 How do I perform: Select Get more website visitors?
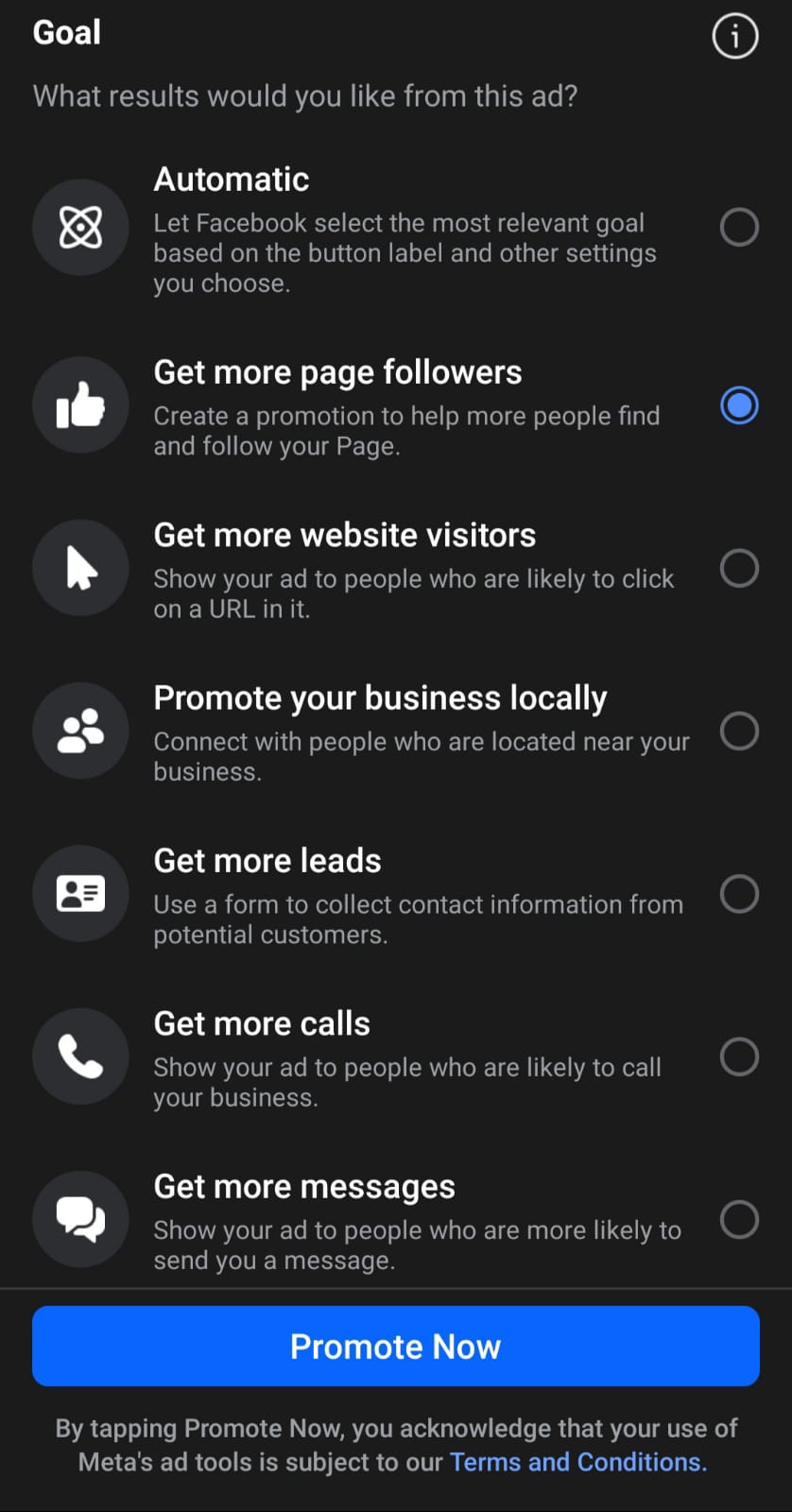point(738,569)
